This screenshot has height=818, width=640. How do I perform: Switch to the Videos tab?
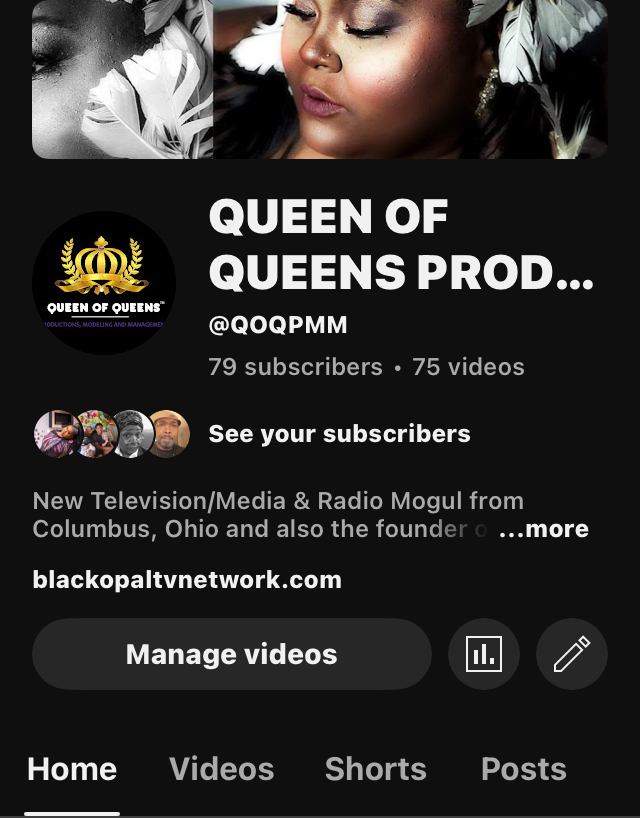tap(221, 769)
